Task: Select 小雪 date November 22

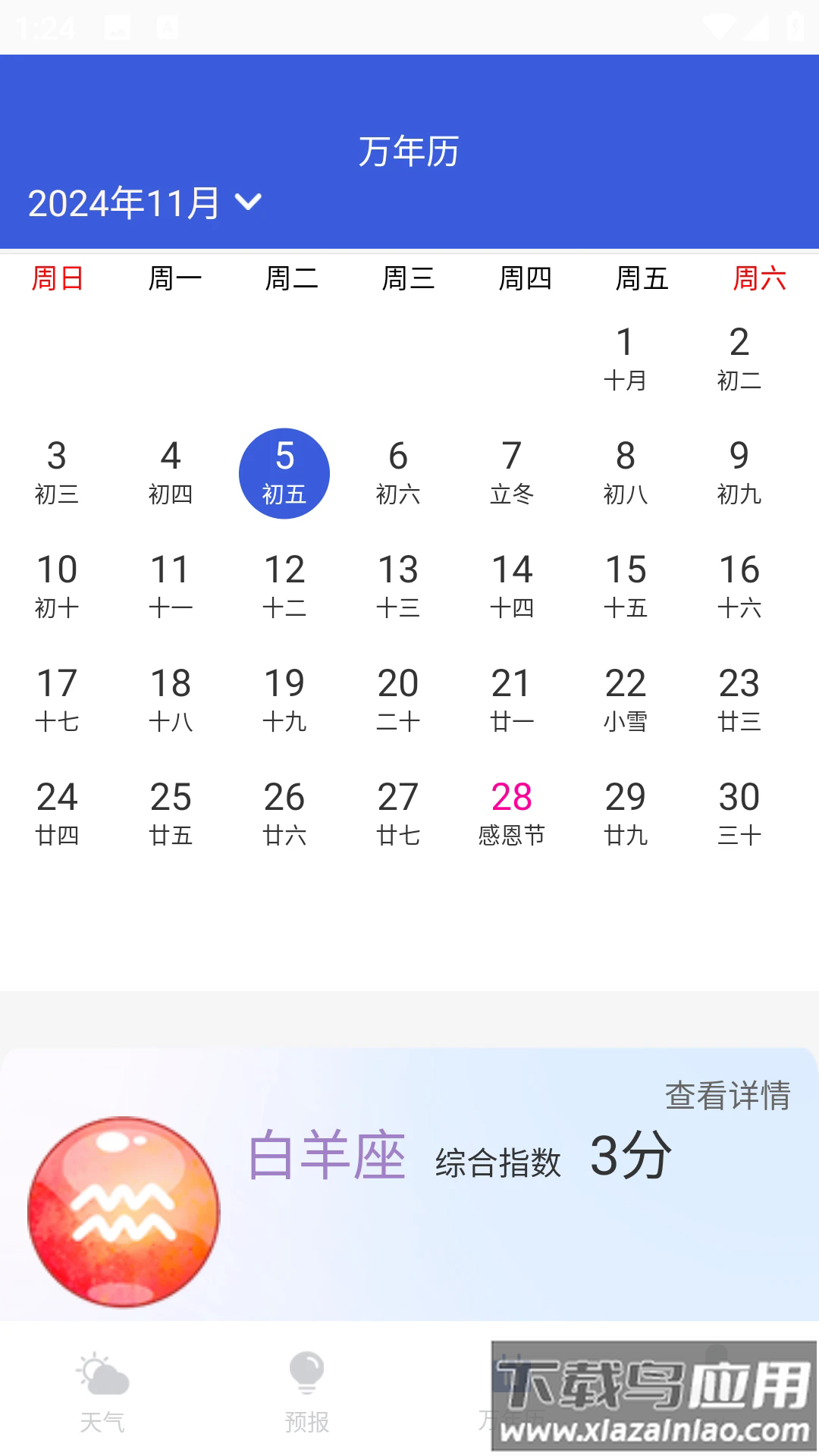Action: 625,699
